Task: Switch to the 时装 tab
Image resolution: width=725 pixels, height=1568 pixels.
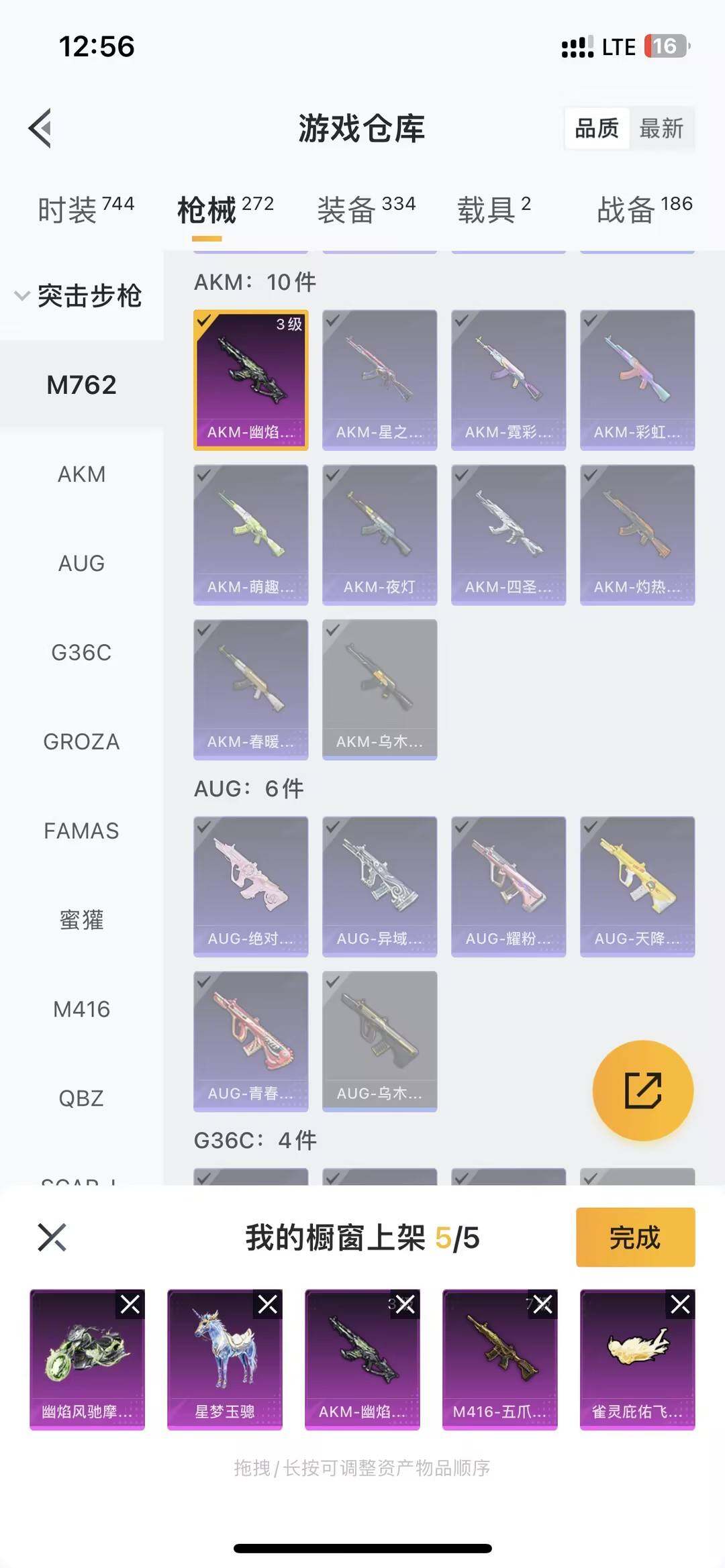Action: click(x=85, y=209)
